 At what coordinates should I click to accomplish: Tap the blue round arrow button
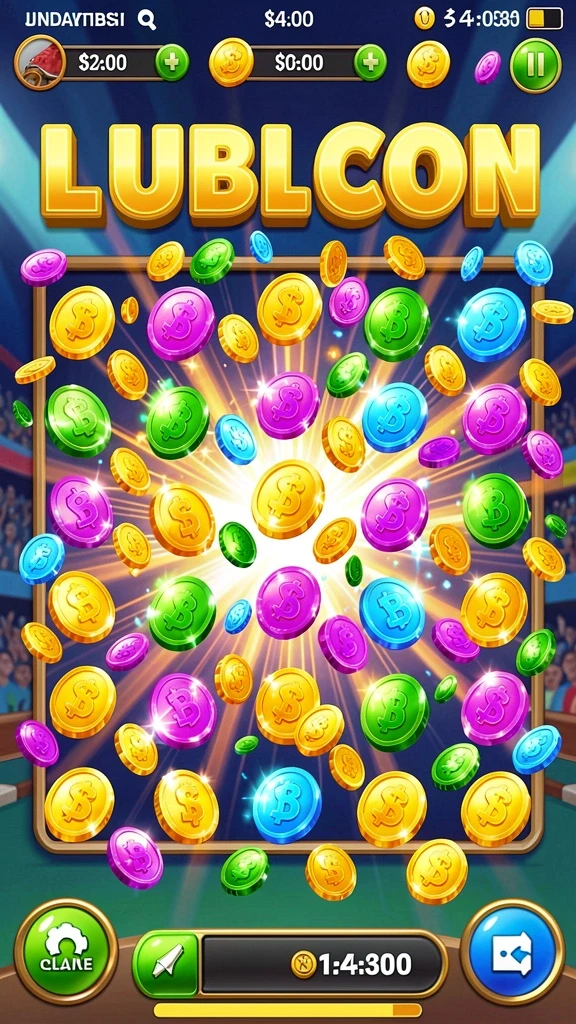[513, 951]
